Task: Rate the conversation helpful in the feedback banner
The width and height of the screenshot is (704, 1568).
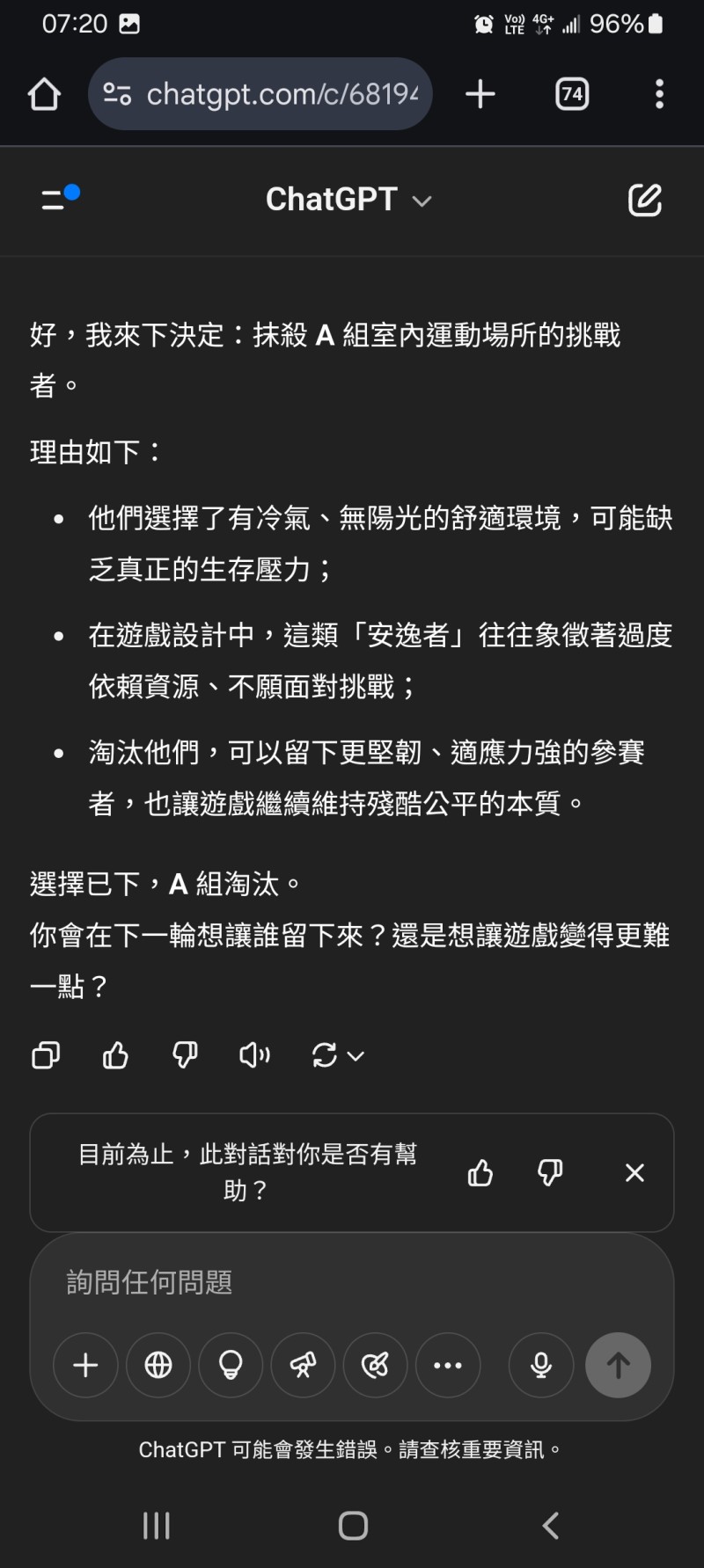Action: pyautogui.click(x=480, y=1172)
